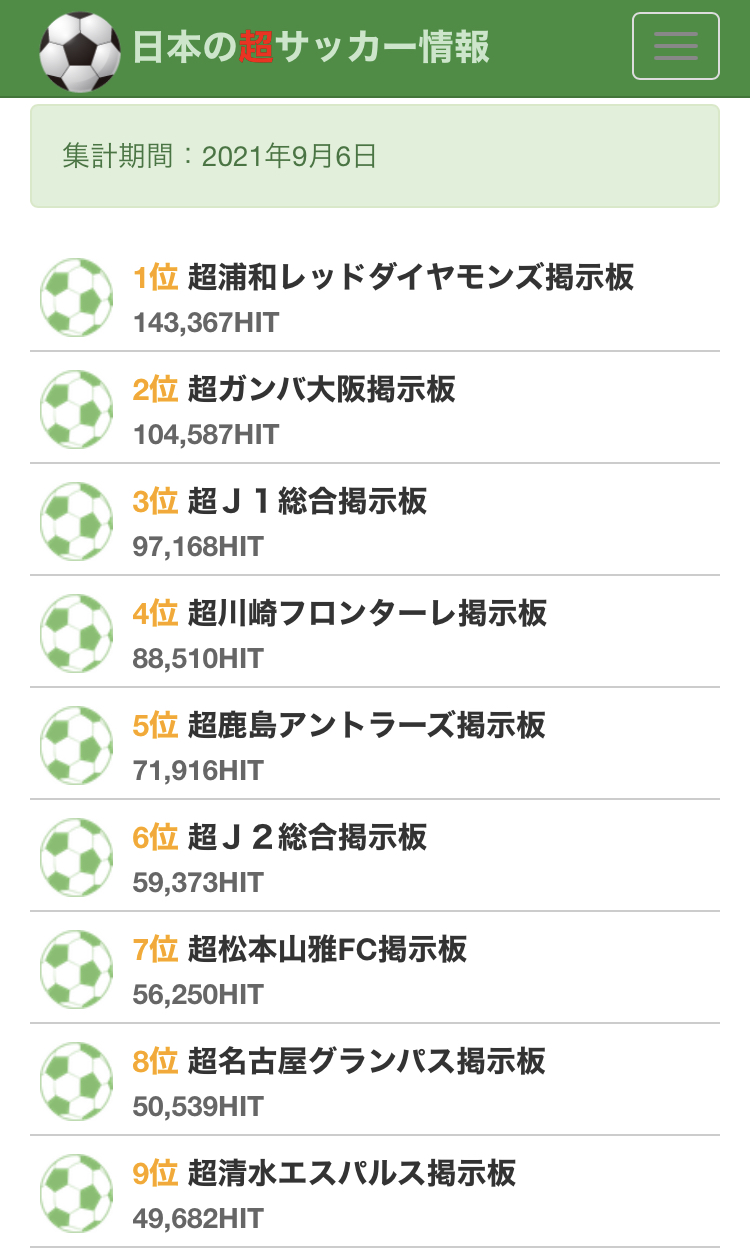750x1252 pixels.
Task: Open the 超浦和レッドダイヤモンズ掲示板 board
Action: (x=410, y=277)
